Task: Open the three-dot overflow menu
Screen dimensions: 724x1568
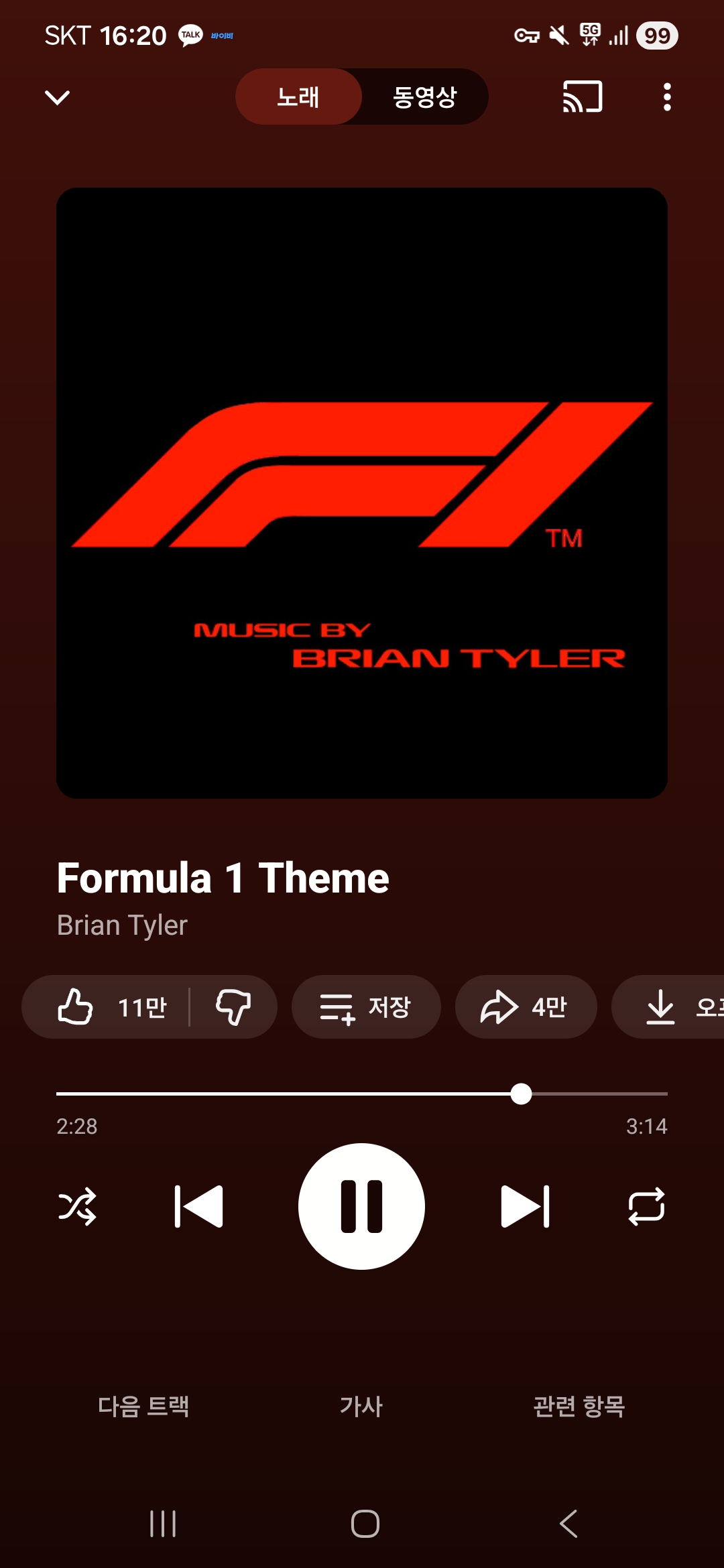Action: coord(666,97)
